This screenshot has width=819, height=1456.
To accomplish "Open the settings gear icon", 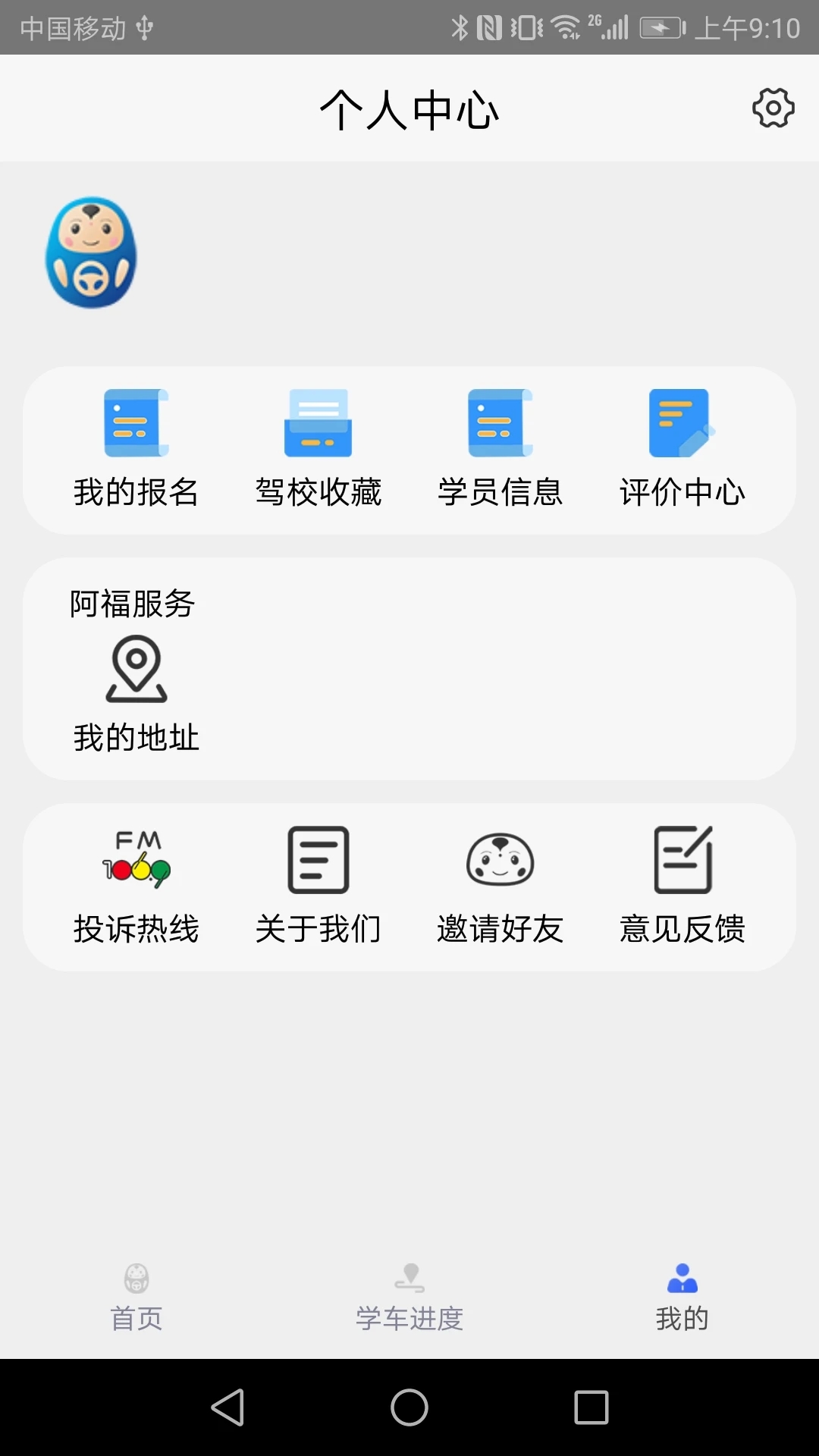I will click(773, 108).
